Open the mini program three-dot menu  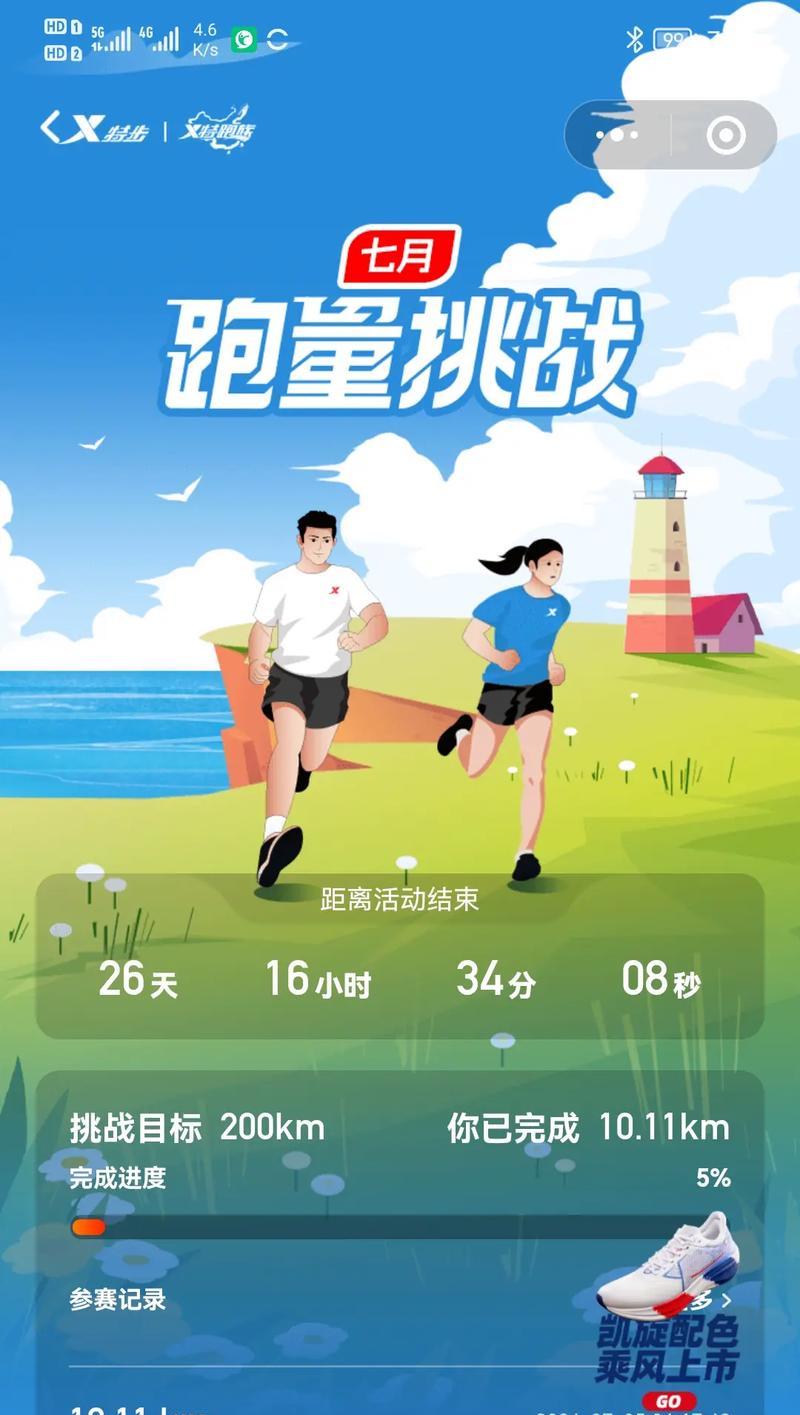(617, 135)
